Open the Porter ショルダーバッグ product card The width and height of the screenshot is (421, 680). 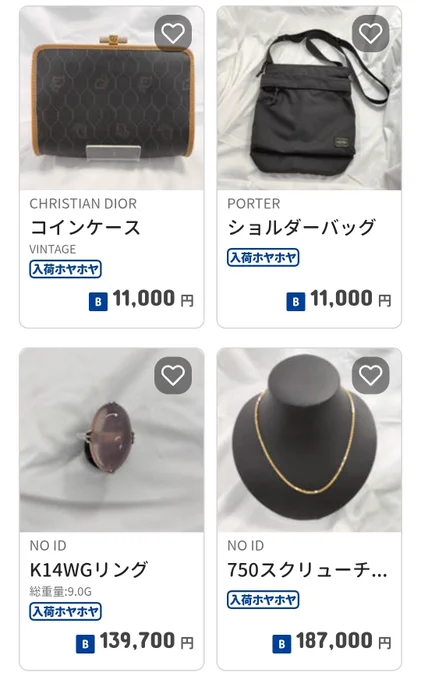pyautogui.click(x=309, y=167)
